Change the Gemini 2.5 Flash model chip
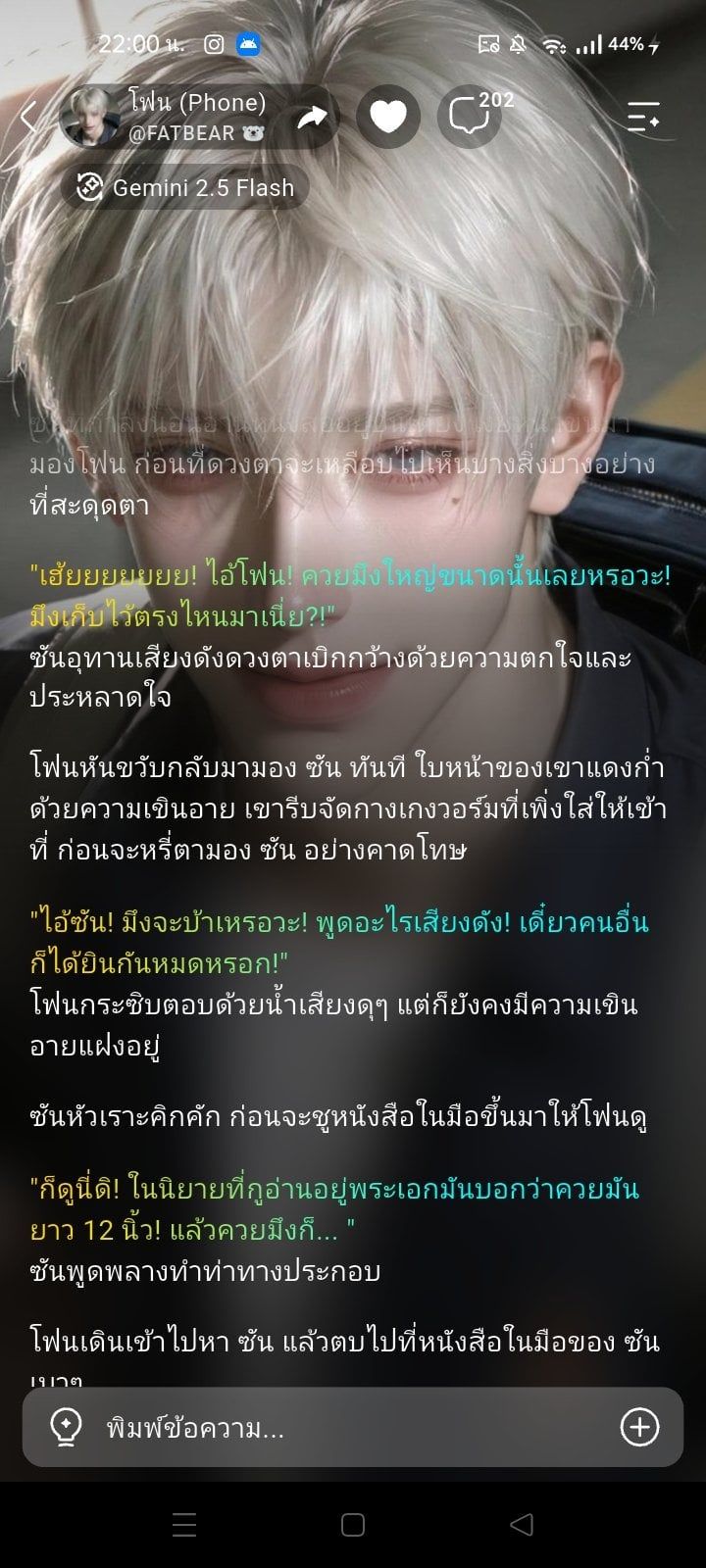Screen dimensions: 706x1568 click(x=185, y=187)
